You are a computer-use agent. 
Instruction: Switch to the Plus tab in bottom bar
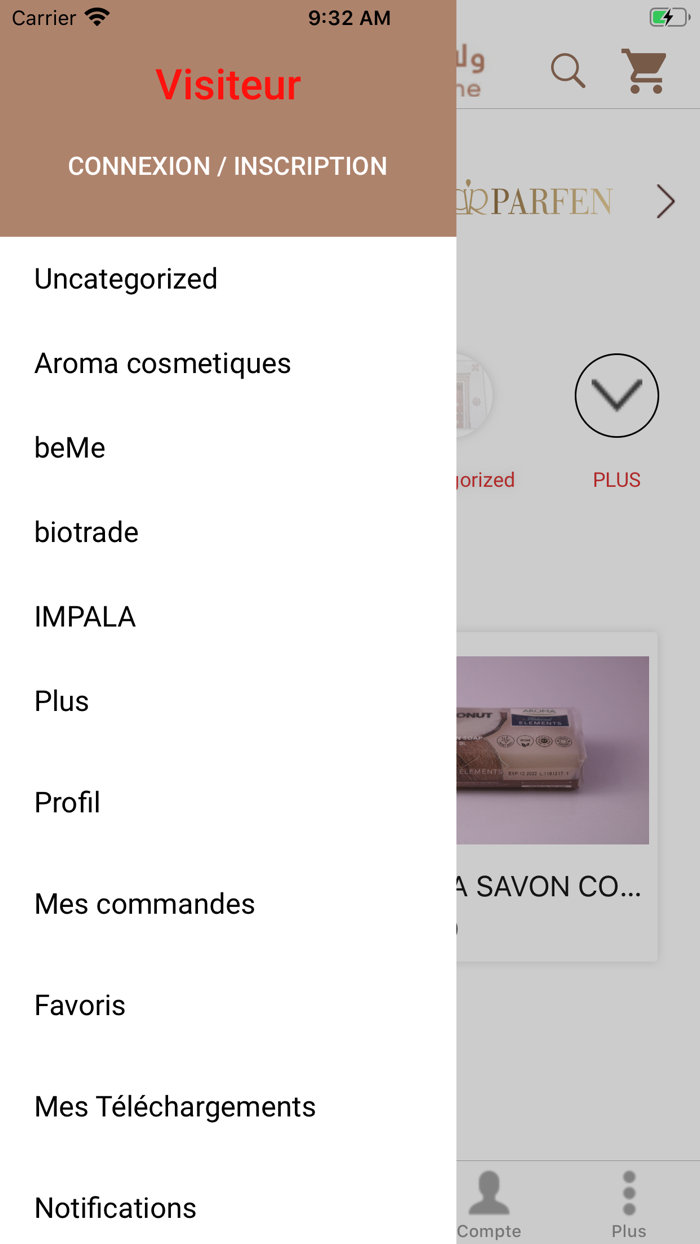(629, 1204)
